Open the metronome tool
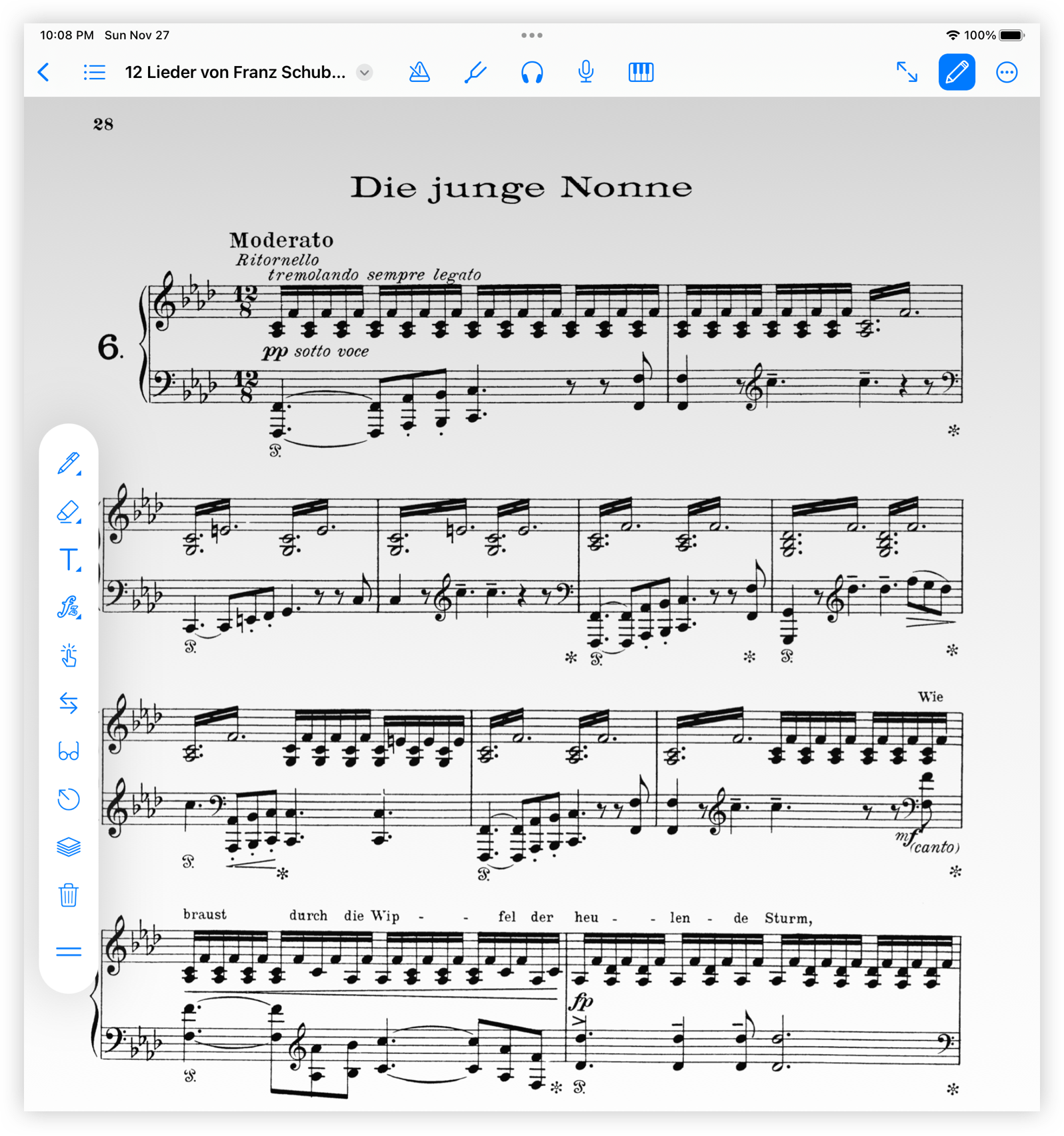The height and width of the screenshot is (1136, 1064). pos(419,72)
